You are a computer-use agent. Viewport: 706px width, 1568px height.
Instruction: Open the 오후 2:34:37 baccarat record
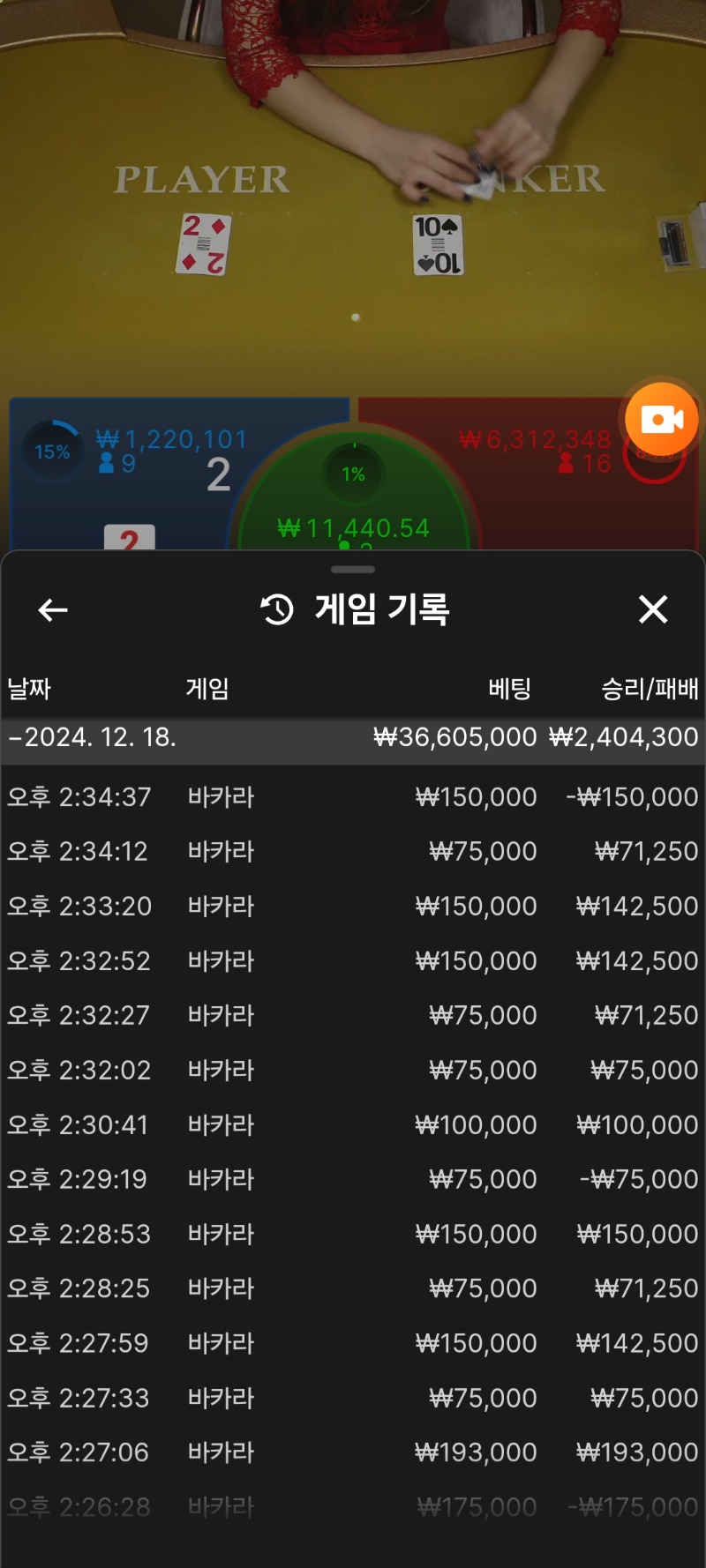(353, 797)
